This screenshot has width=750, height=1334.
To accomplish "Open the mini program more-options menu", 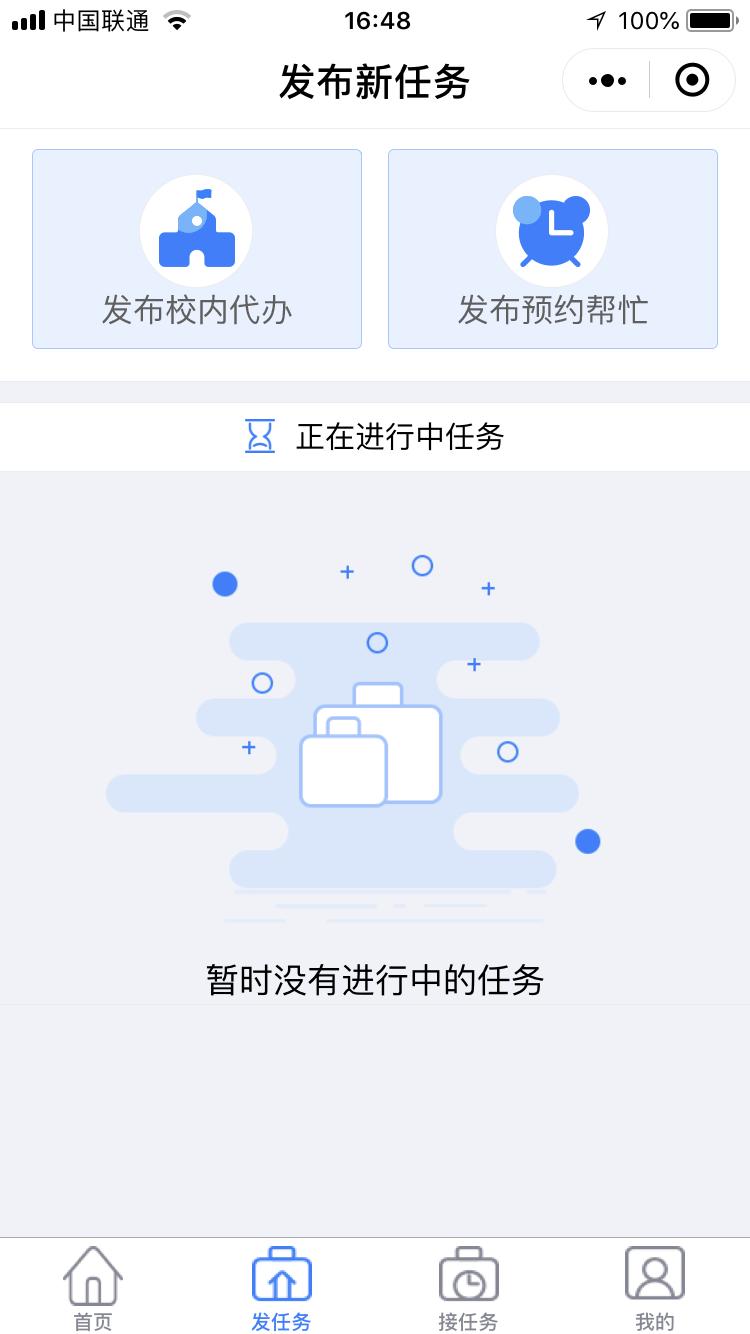I will coord(607,80).
